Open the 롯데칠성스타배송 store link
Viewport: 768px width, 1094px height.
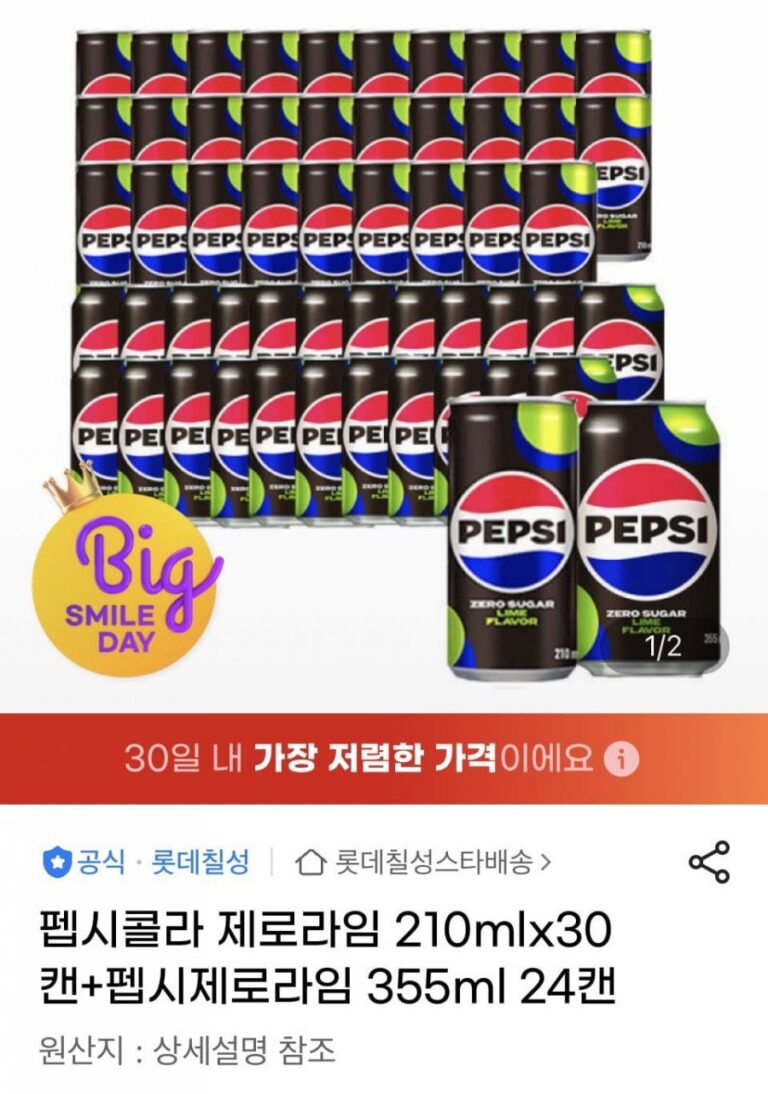click(423, 862)
